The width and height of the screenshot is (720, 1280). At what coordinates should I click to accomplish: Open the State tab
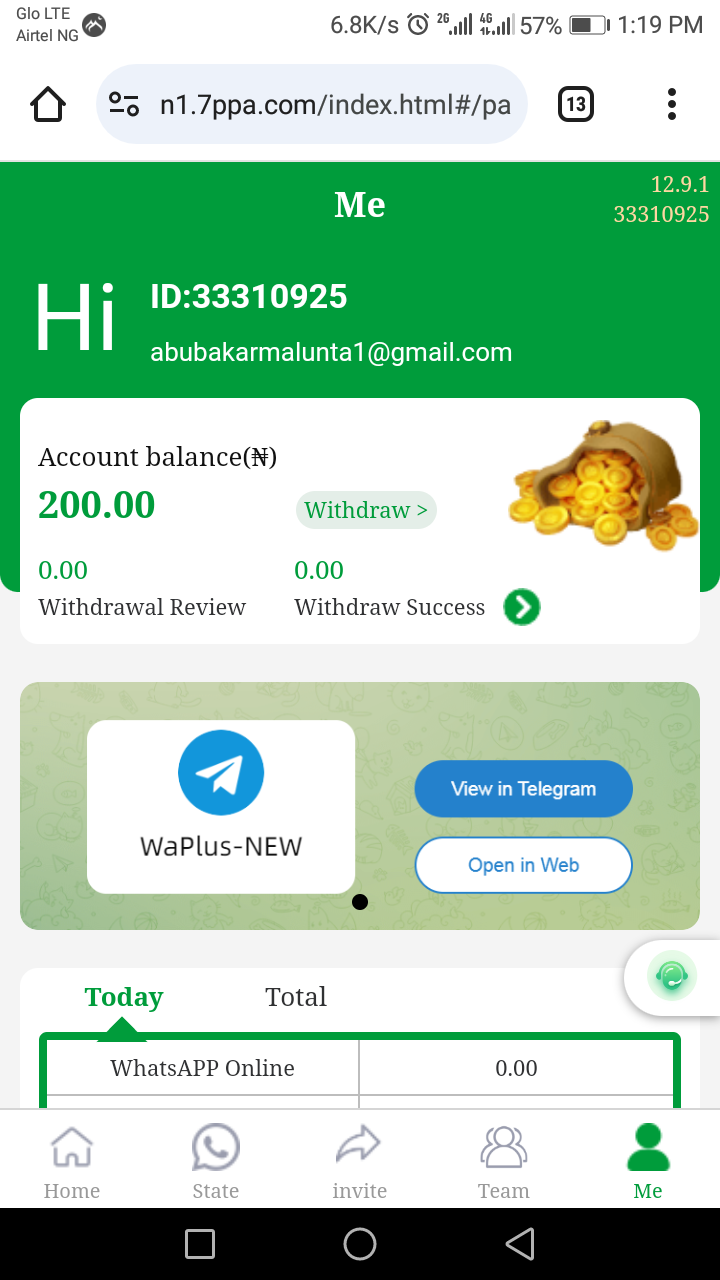coord(216,1160)
